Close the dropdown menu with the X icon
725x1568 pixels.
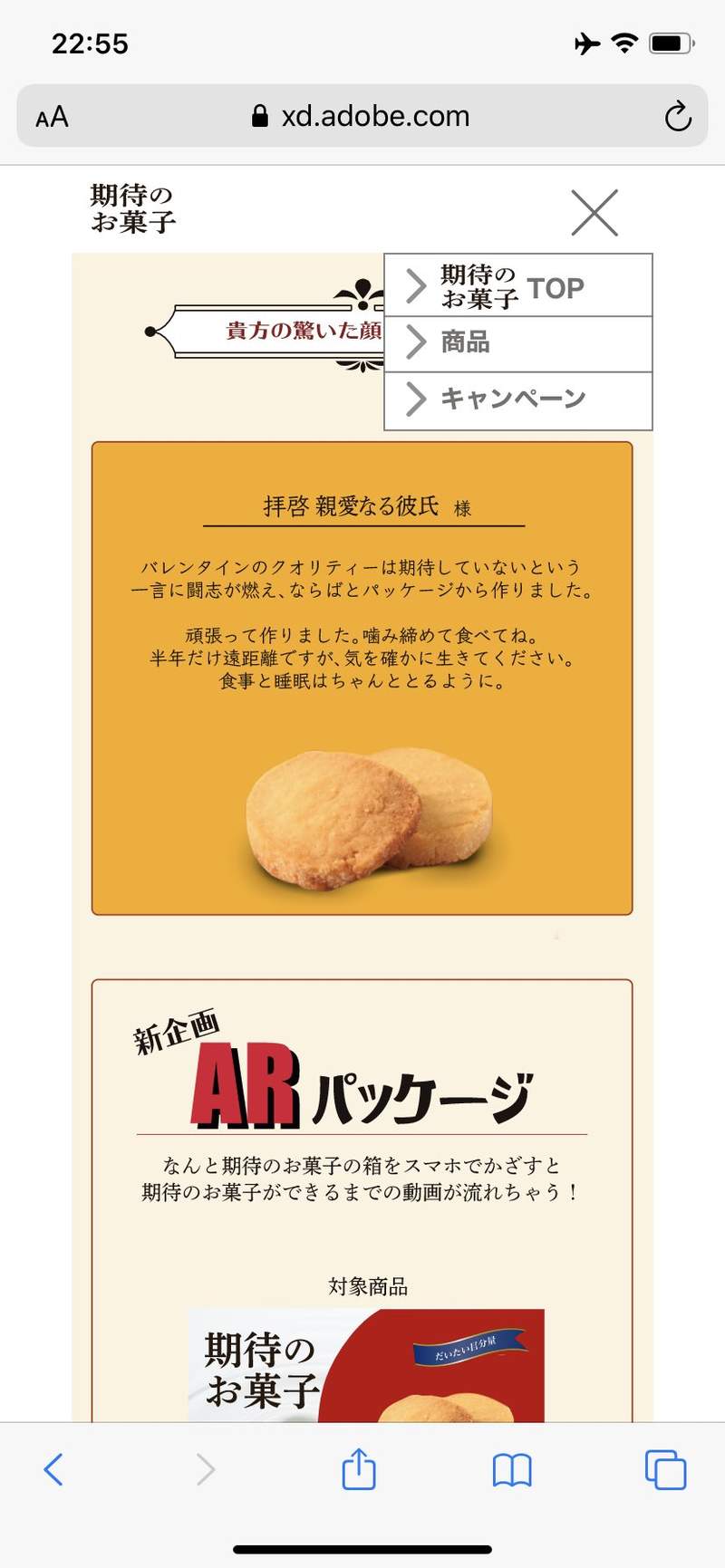(594, 213)
